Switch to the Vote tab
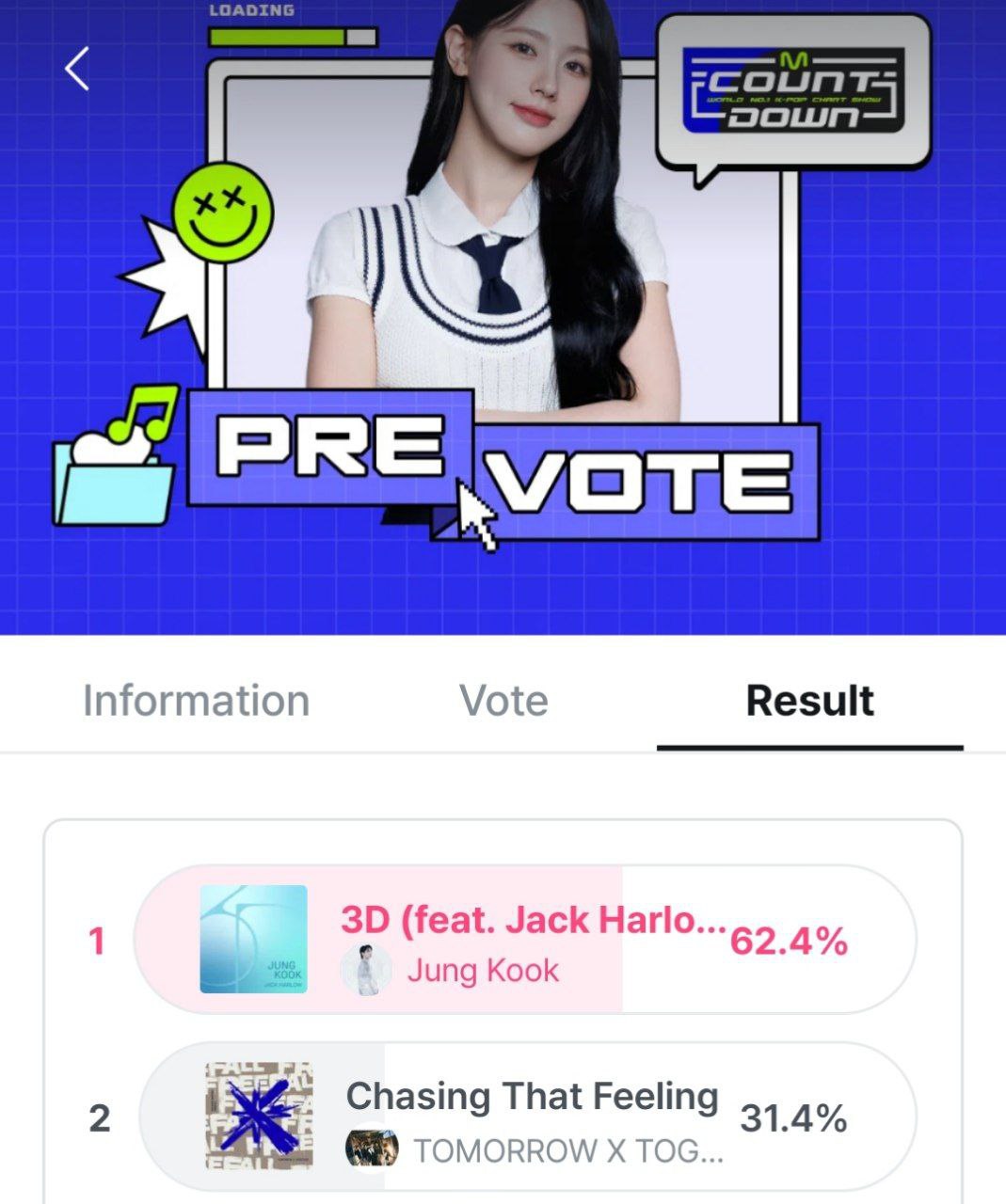The width and height of the screenshot is (1006, 1204). point(503,701)
